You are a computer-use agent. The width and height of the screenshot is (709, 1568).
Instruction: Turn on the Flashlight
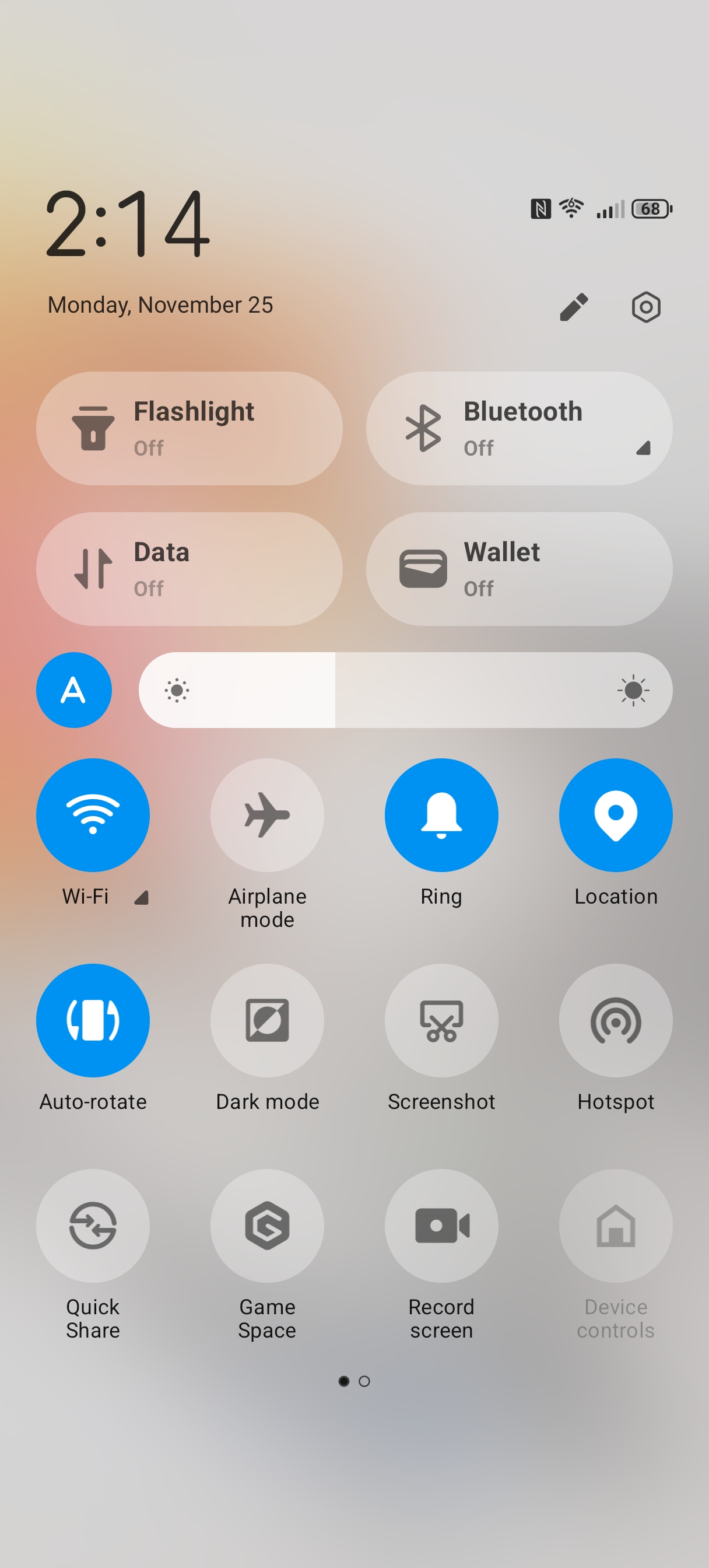coord(189,429)
